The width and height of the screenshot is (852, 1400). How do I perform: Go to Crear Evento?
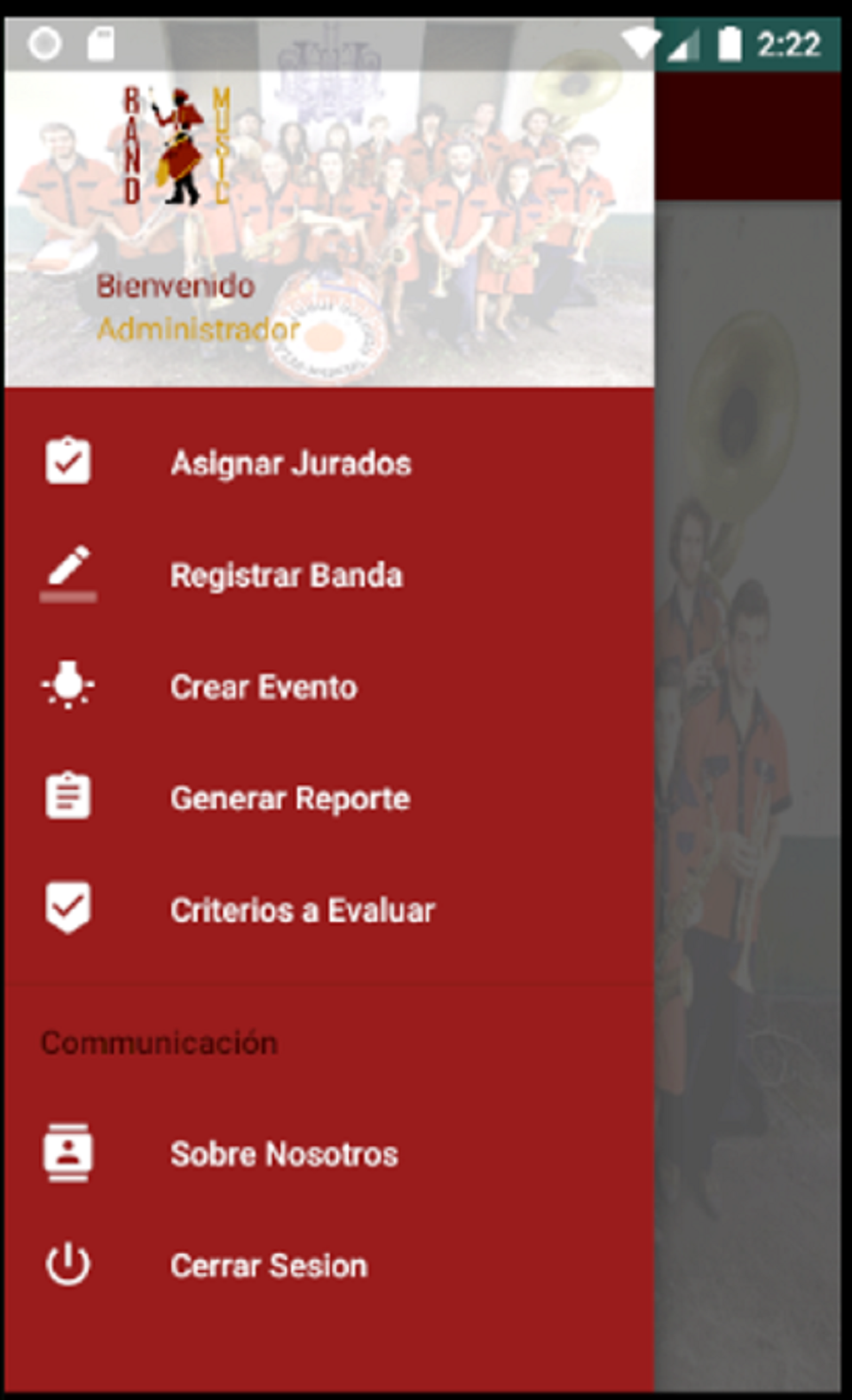(x=264, y=687)
